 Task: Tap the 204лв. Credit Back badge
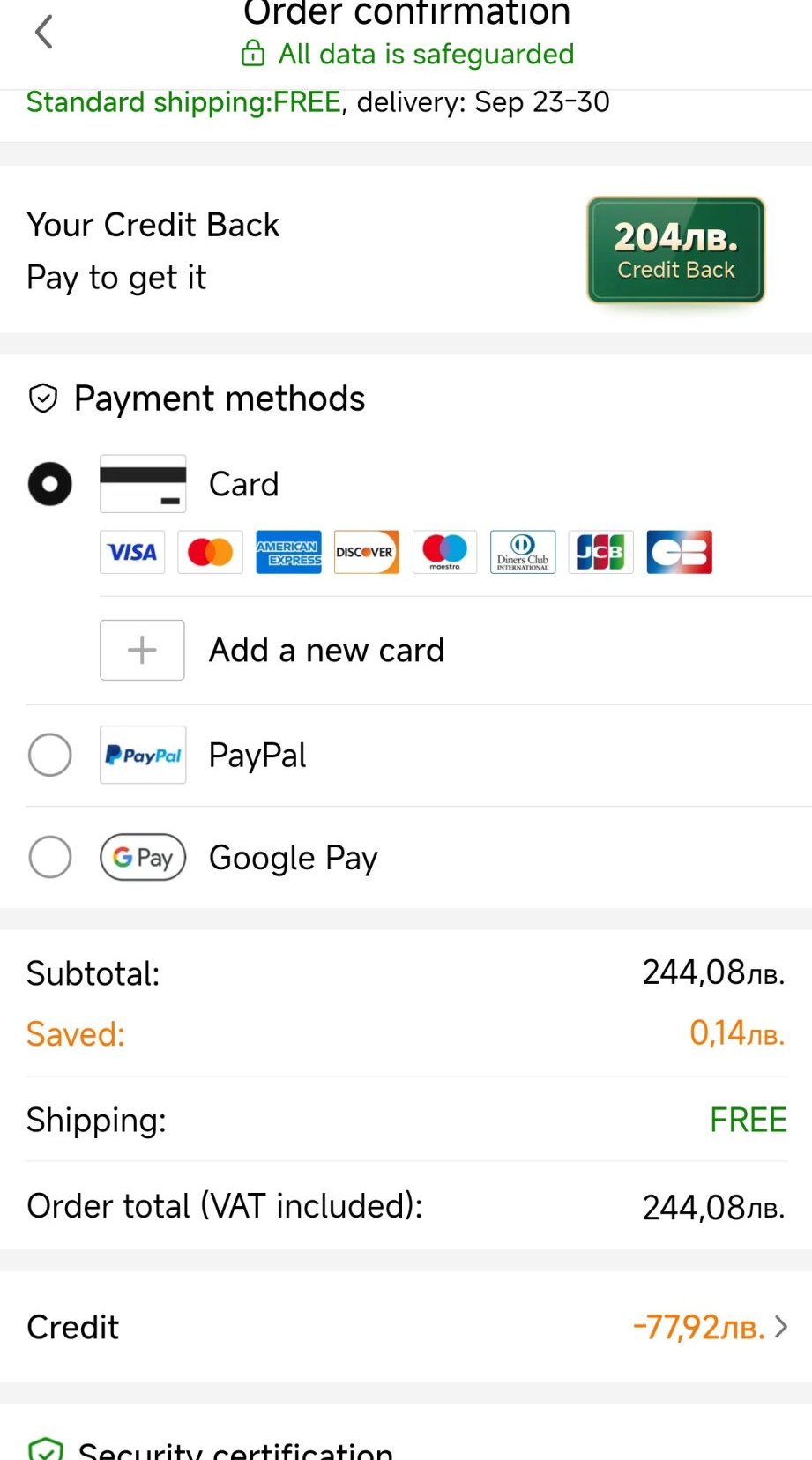(x=675, y=250)
